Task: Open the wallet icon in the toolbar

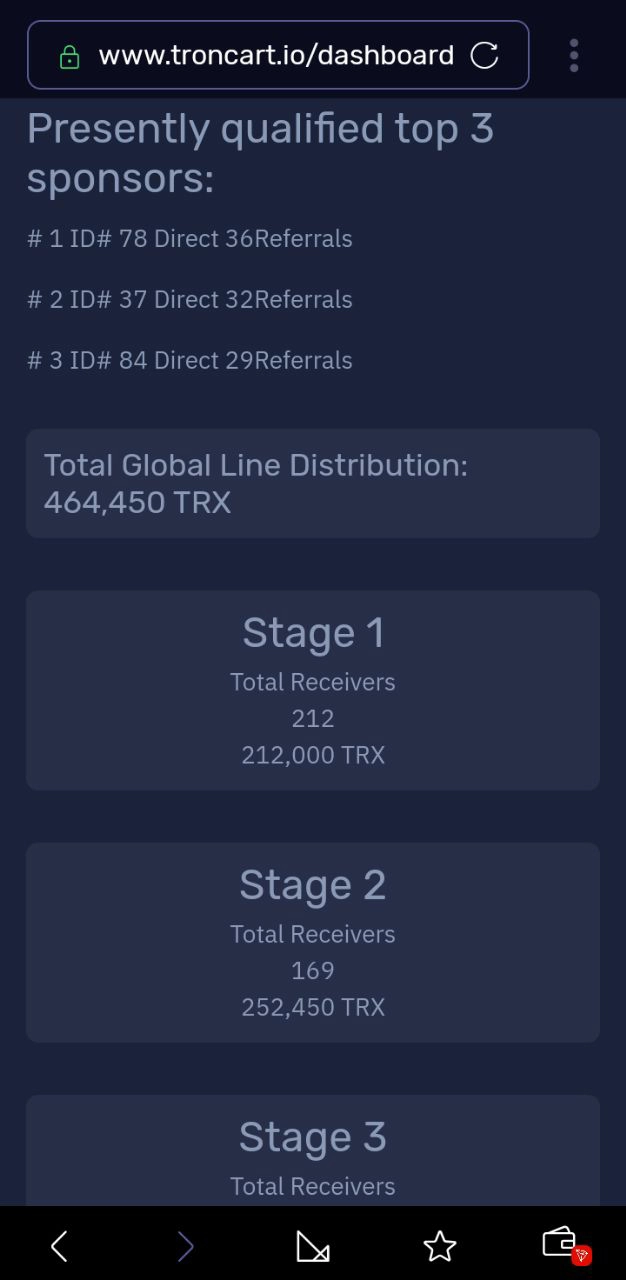Action: coord(562,1244)
